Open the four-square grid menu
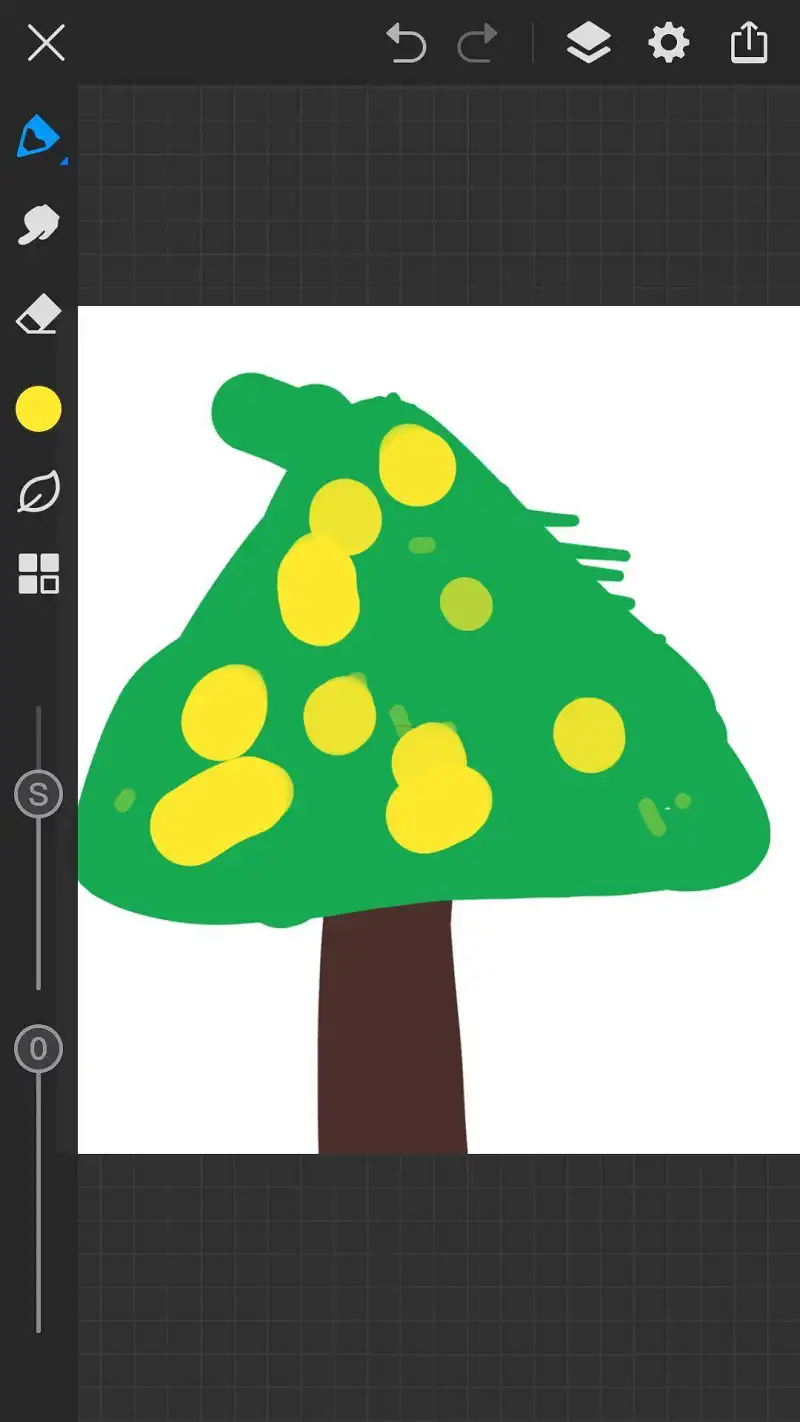 (x=39, y=574)
